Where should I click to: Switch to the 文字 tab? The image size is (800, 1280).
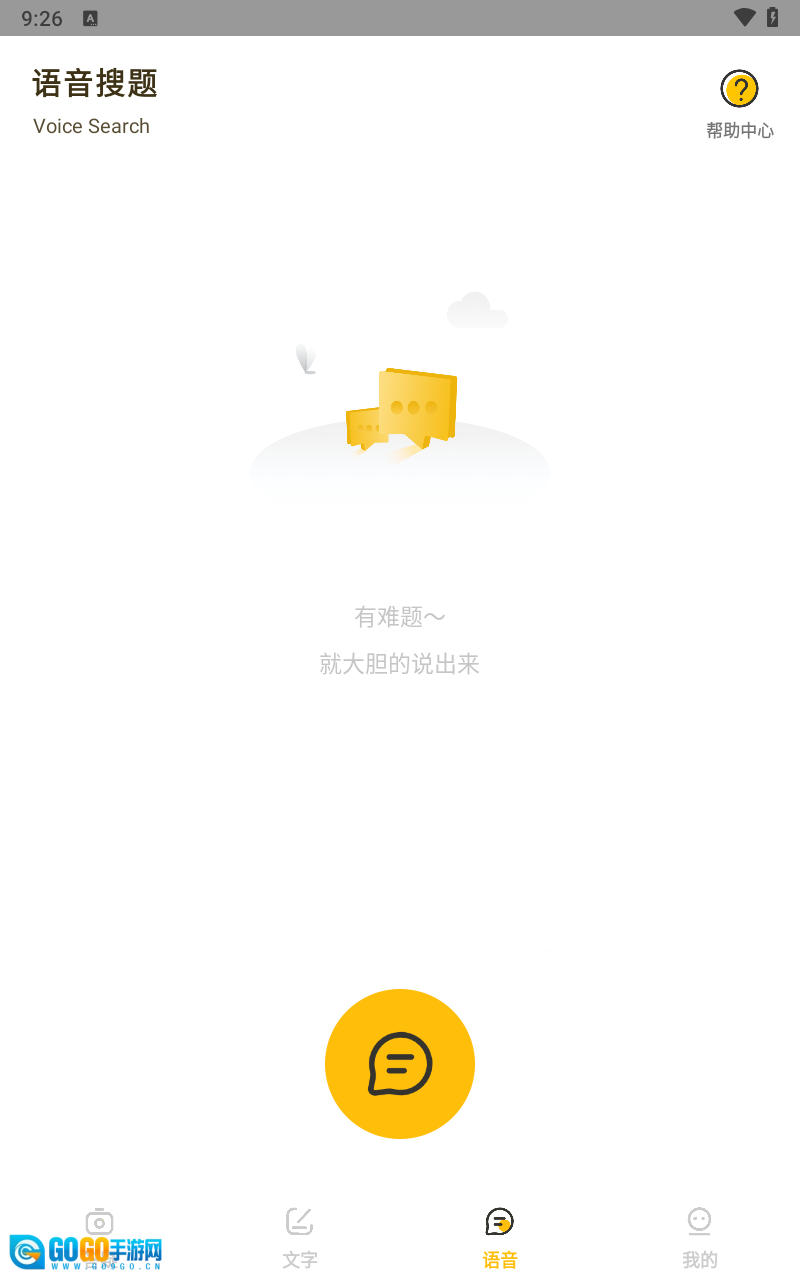[300, 1237]
